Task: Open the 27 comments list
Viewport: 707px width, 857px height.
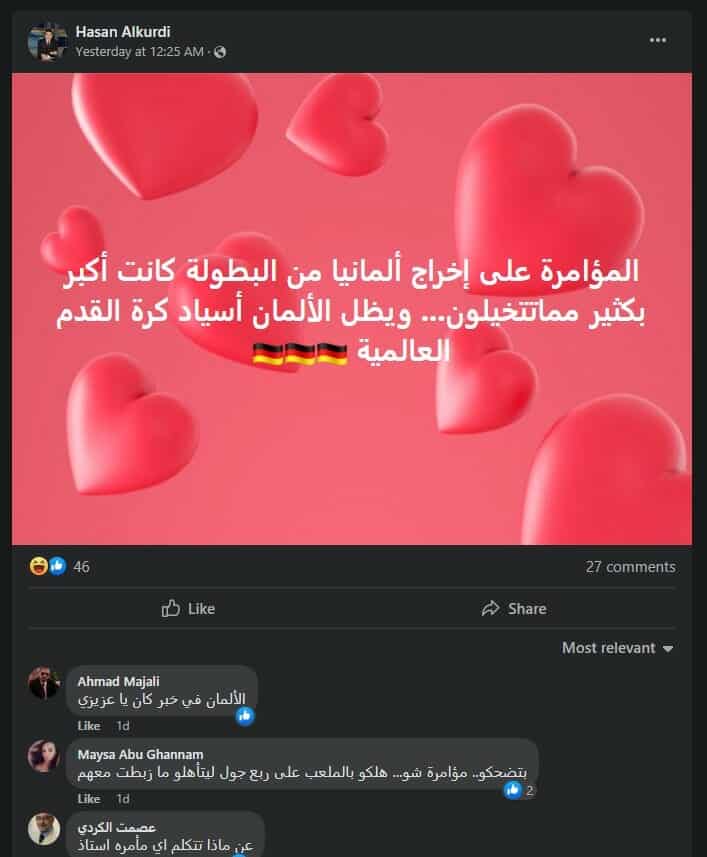Action: tap(630, 567)
